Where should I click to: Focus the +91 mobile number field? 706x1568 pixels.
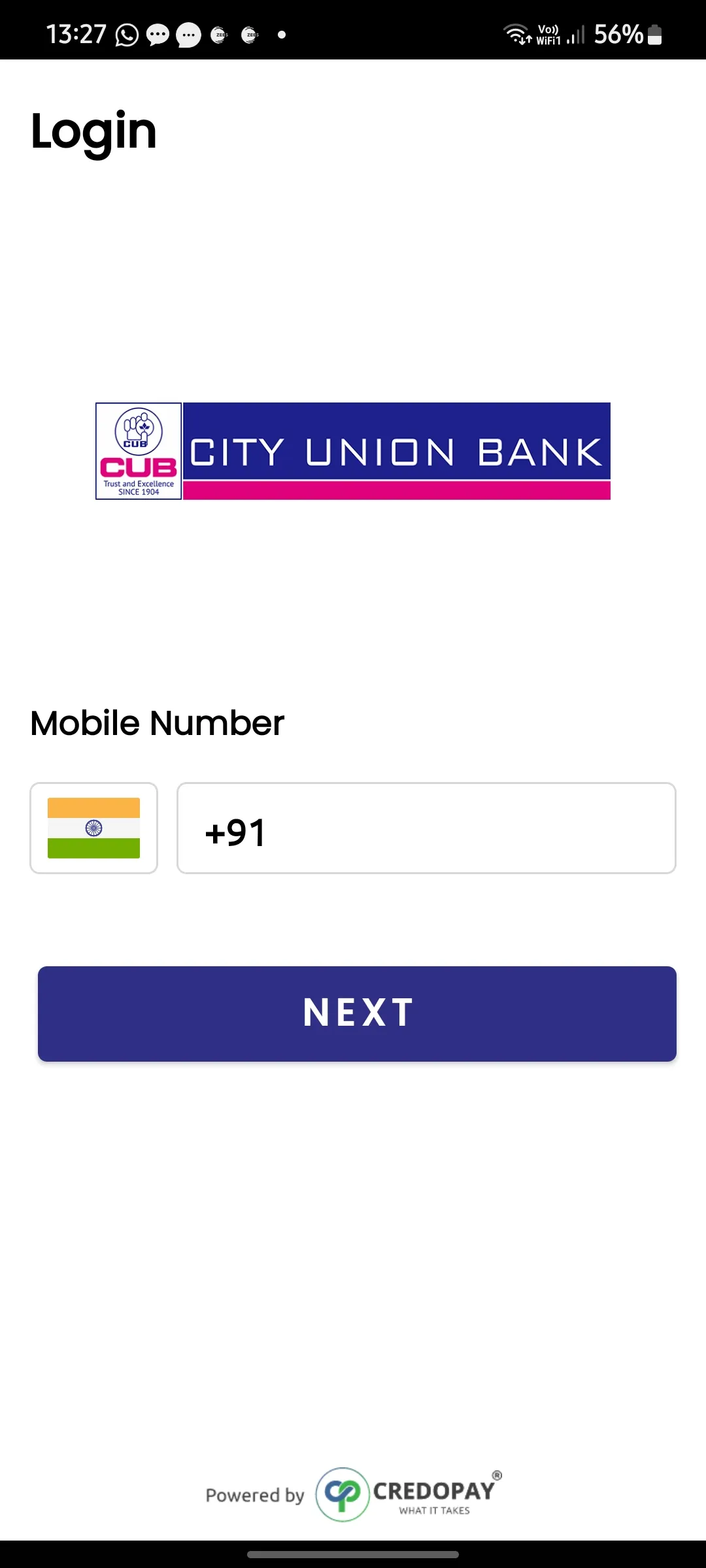(426, 828)
